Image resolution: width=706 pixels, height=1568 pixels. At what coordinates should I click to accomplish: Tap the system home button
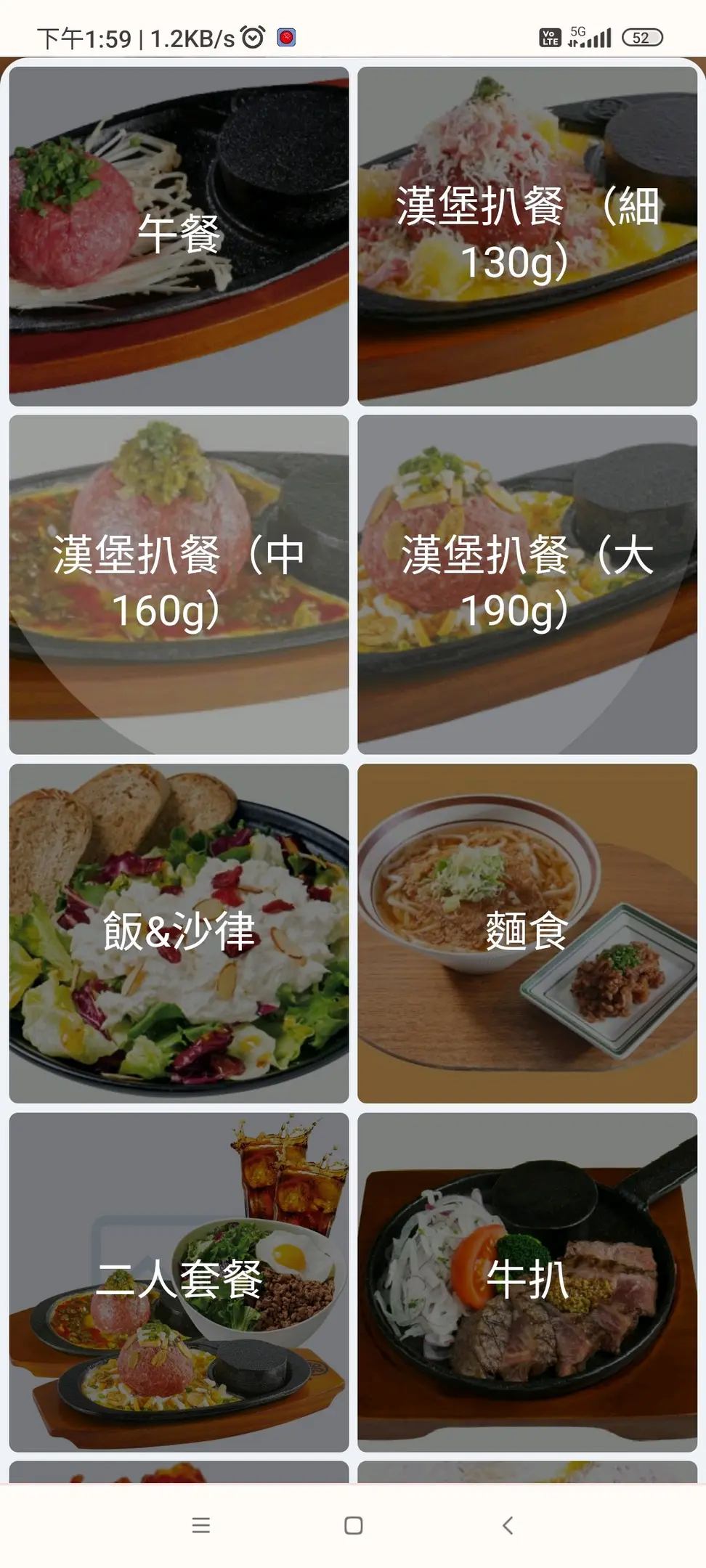pos(353,1525)
